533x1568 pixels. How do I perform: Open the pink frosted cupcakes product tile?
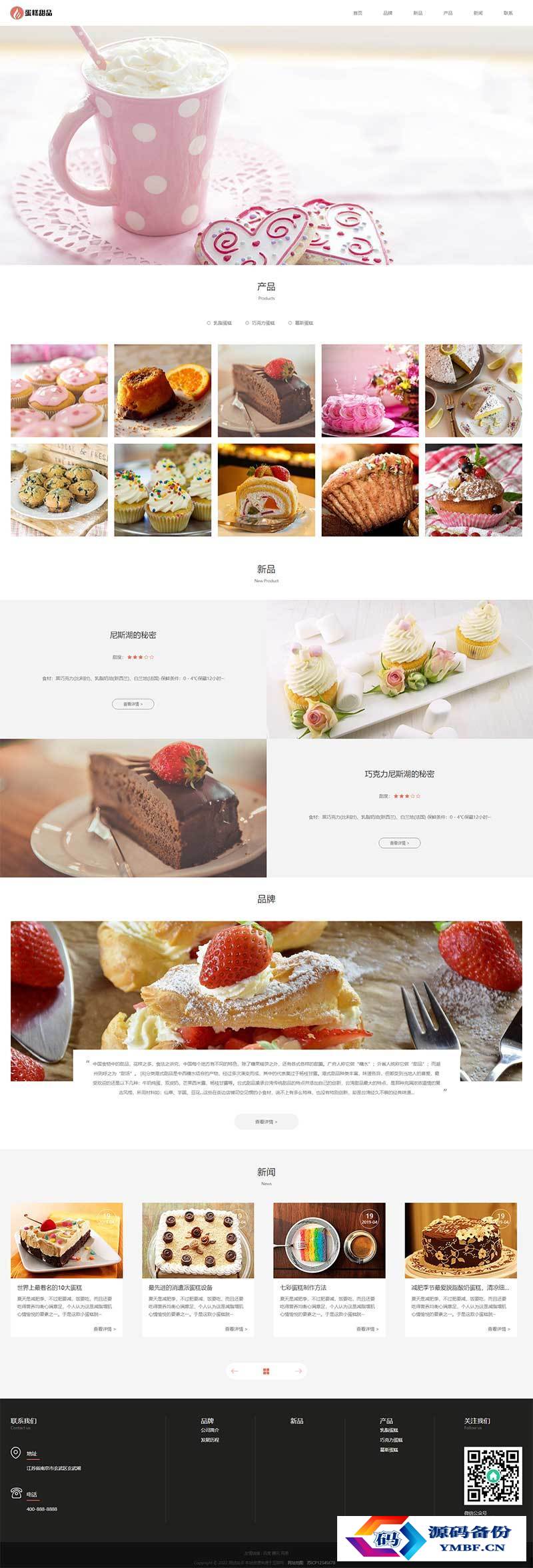[59, 390]
